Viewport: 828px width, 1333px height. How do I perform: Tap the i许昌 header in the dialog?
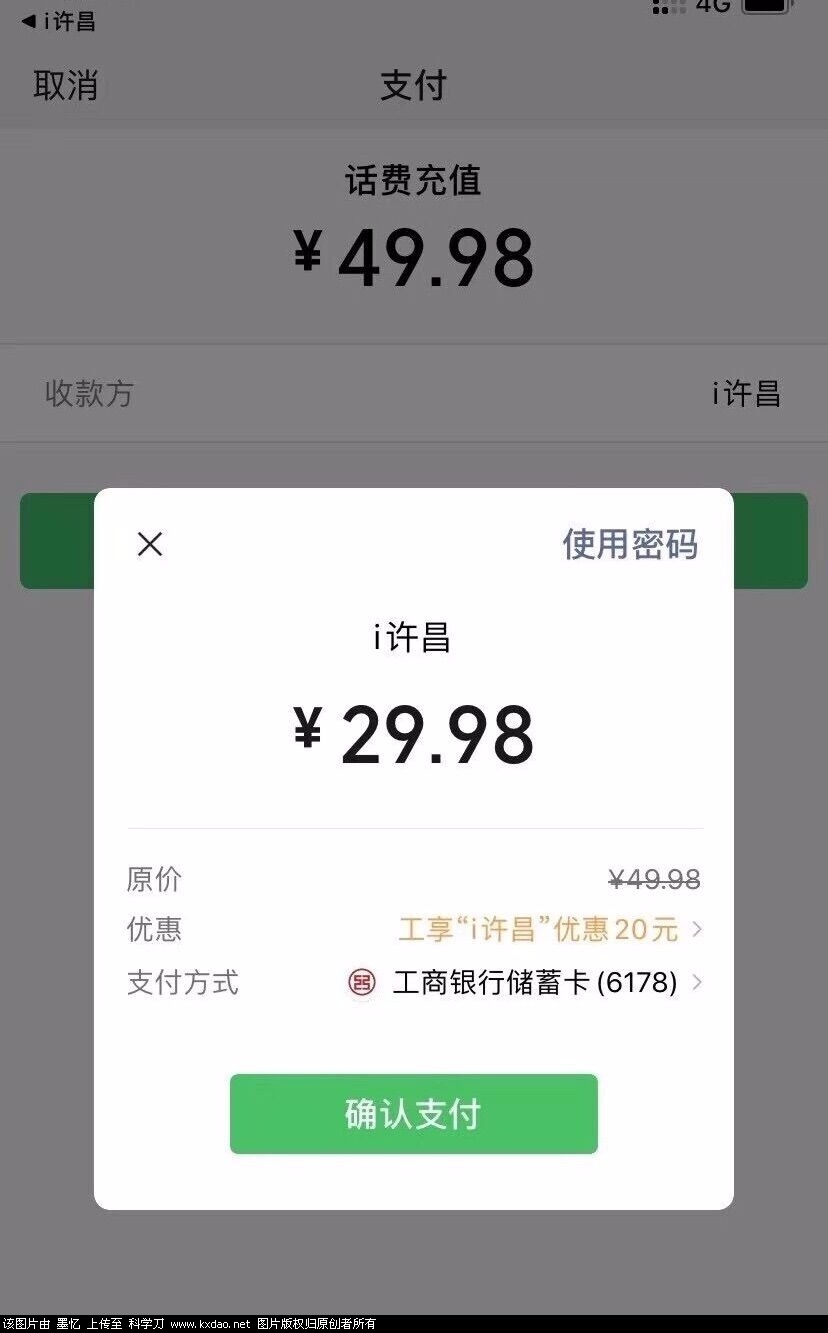point(414,637)
